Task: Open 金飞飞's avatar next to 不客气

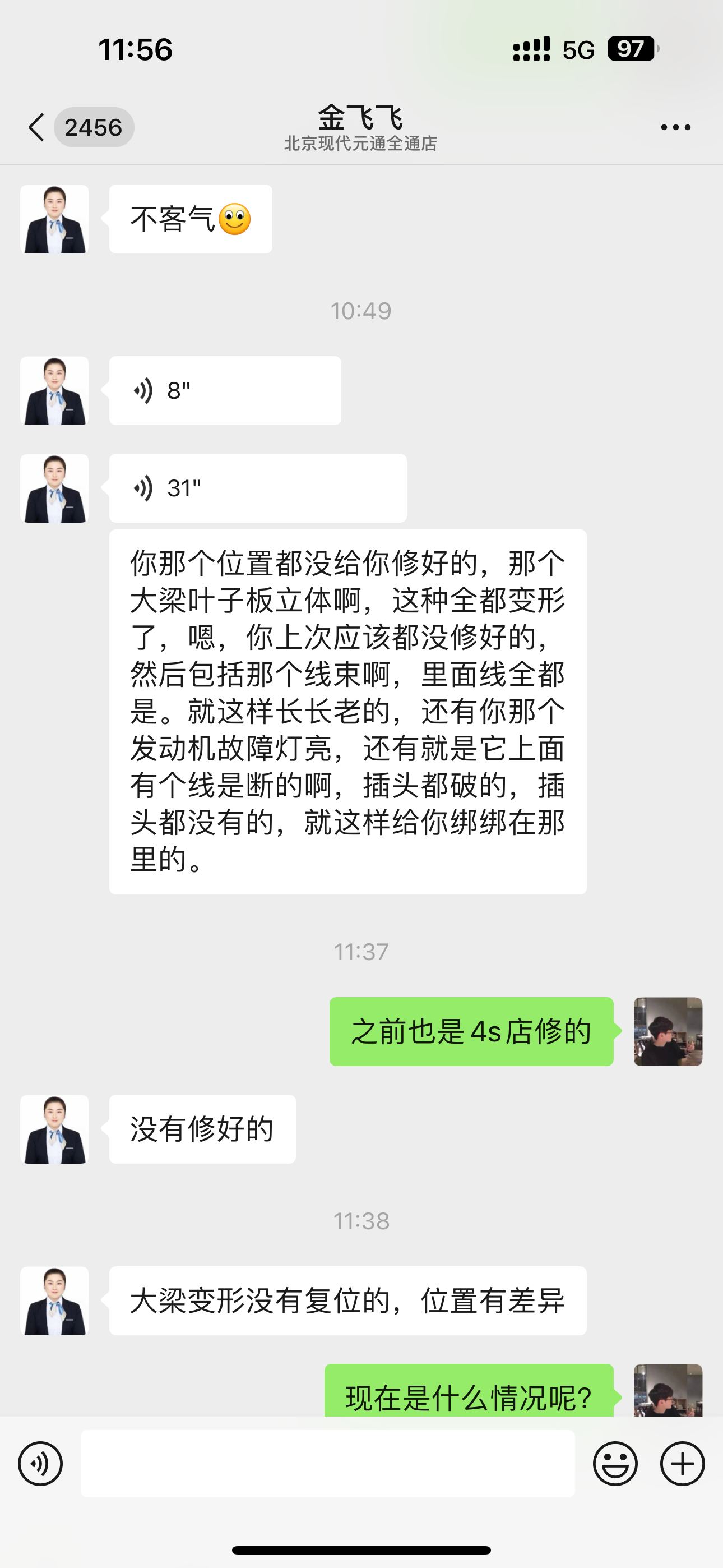Action: [x=55, y=219]
